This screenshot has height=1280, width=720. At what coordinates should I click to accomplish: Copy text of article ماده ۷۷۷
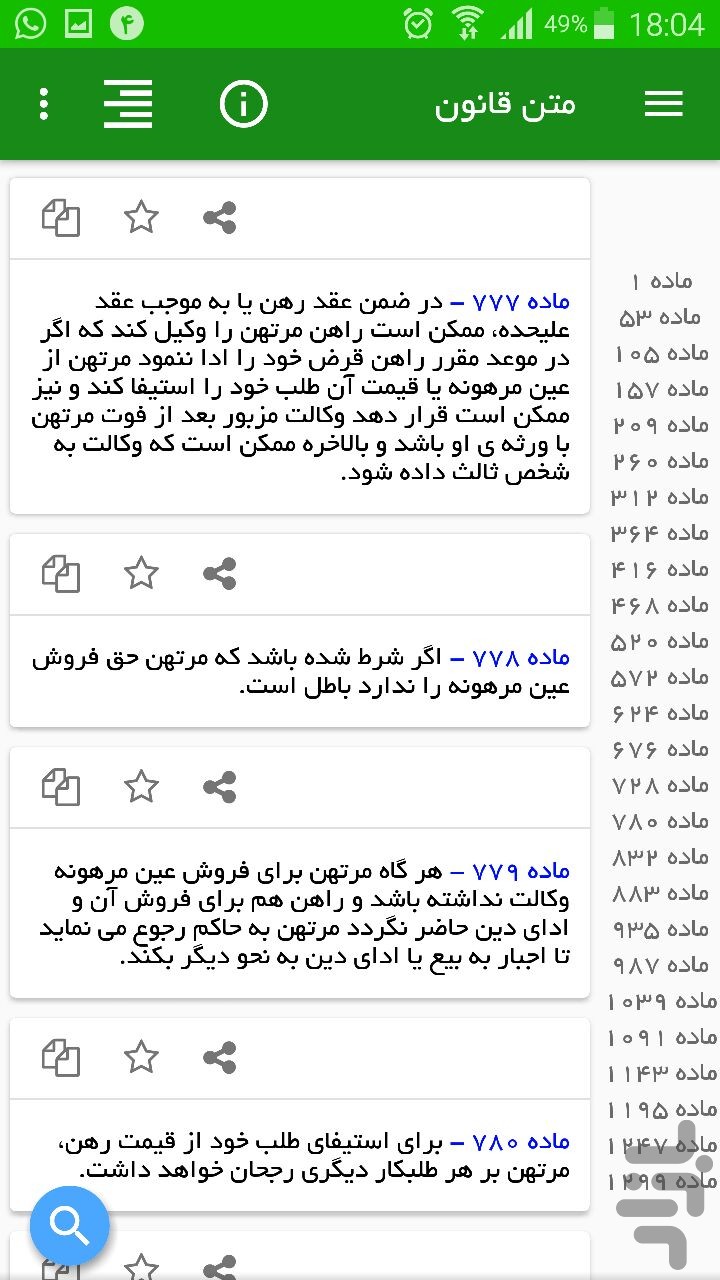click(61, 217)
